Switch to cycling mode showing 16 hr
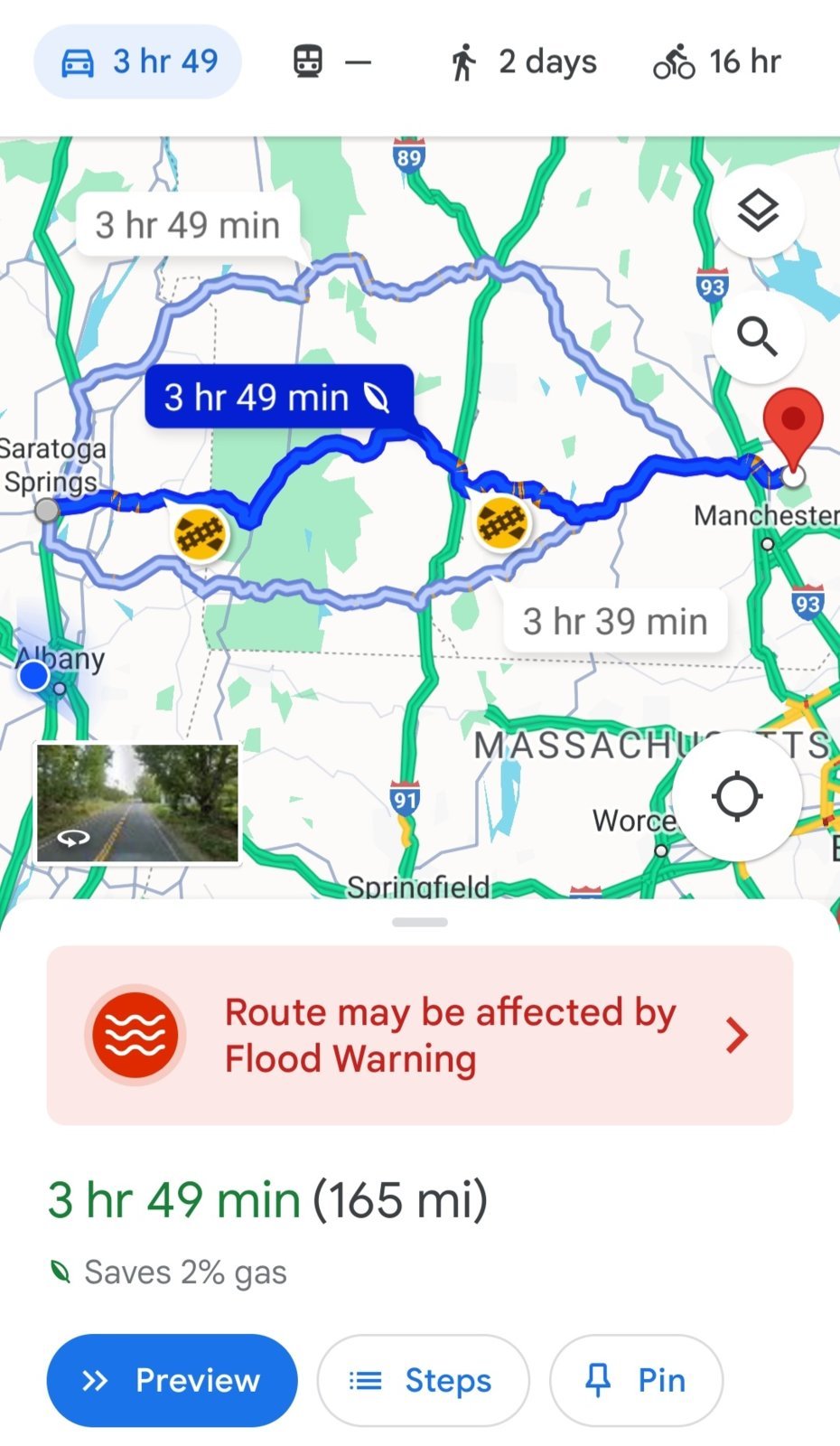Image resolution: width=840 pixels, height=1446 pixels. point(717,61)
